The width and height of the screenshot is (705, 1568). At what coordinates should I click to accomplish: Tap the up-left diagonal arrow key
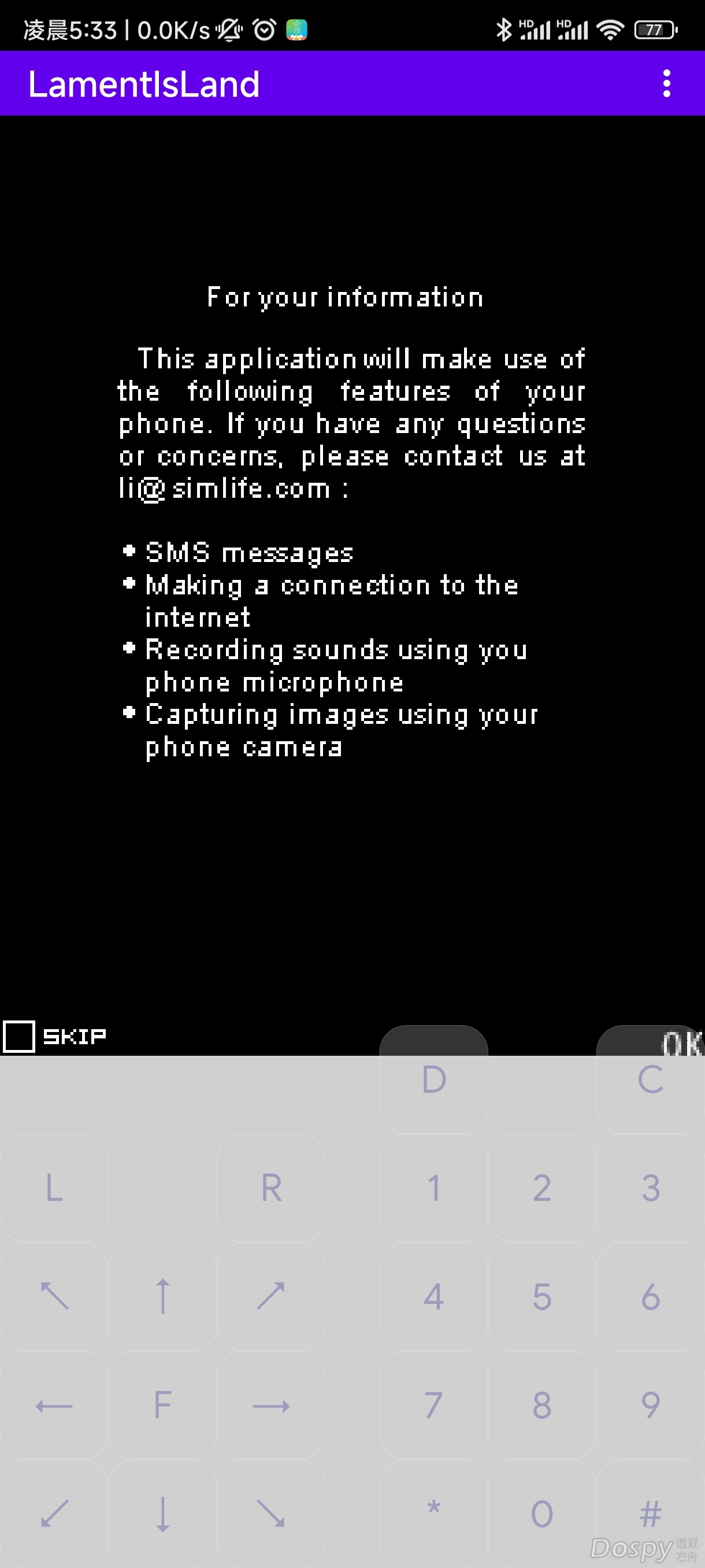click(x=54, y=1296)
